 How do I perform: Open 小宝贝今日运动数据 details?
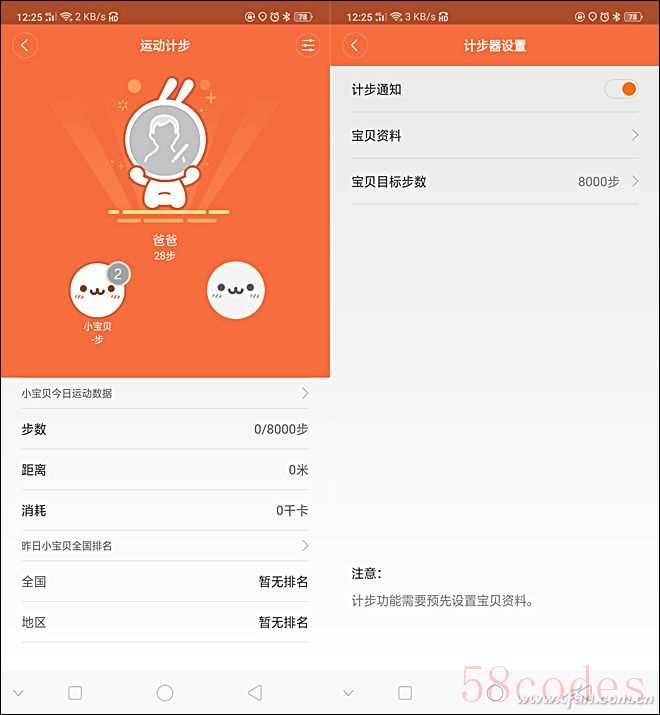pos(165,393)
